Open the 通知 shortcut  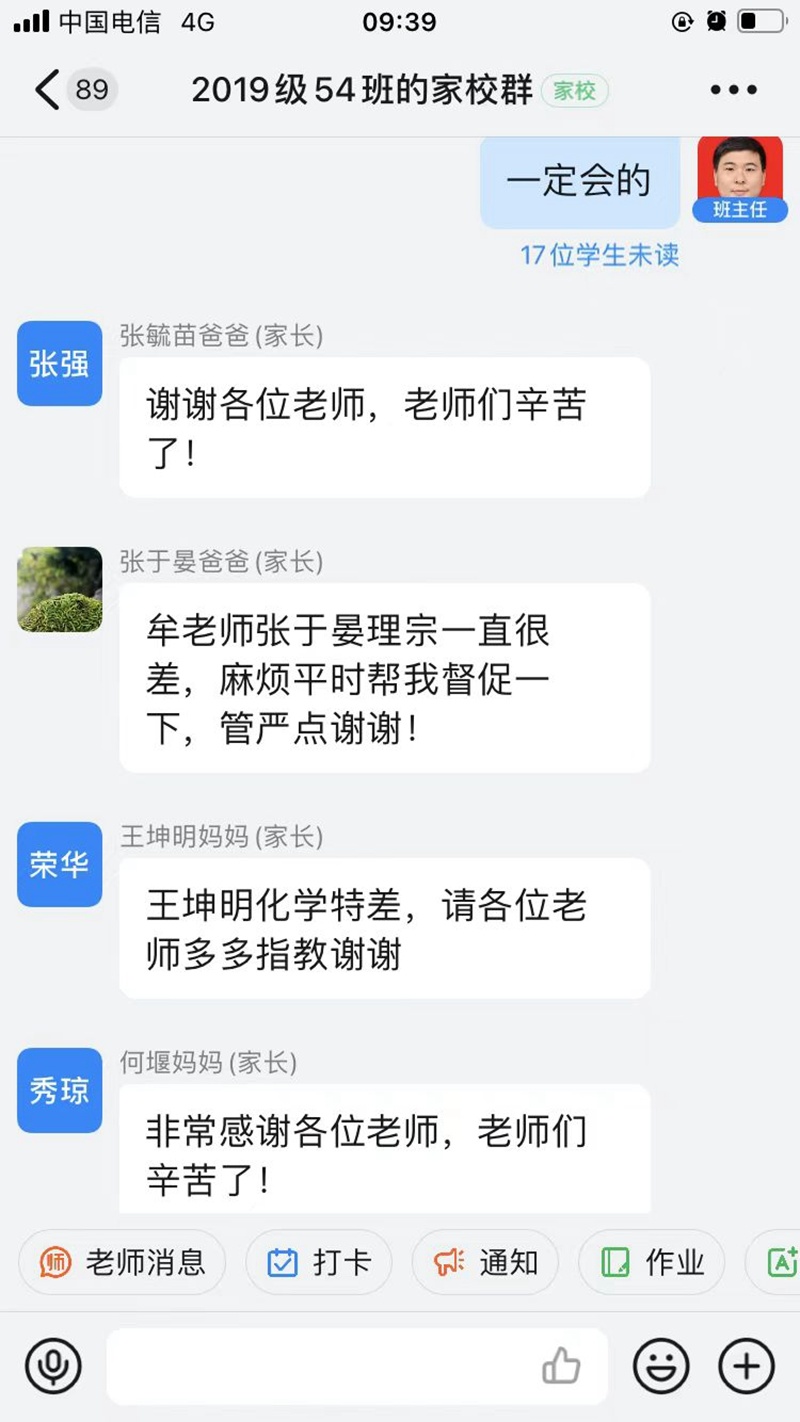coord(485,1262)
